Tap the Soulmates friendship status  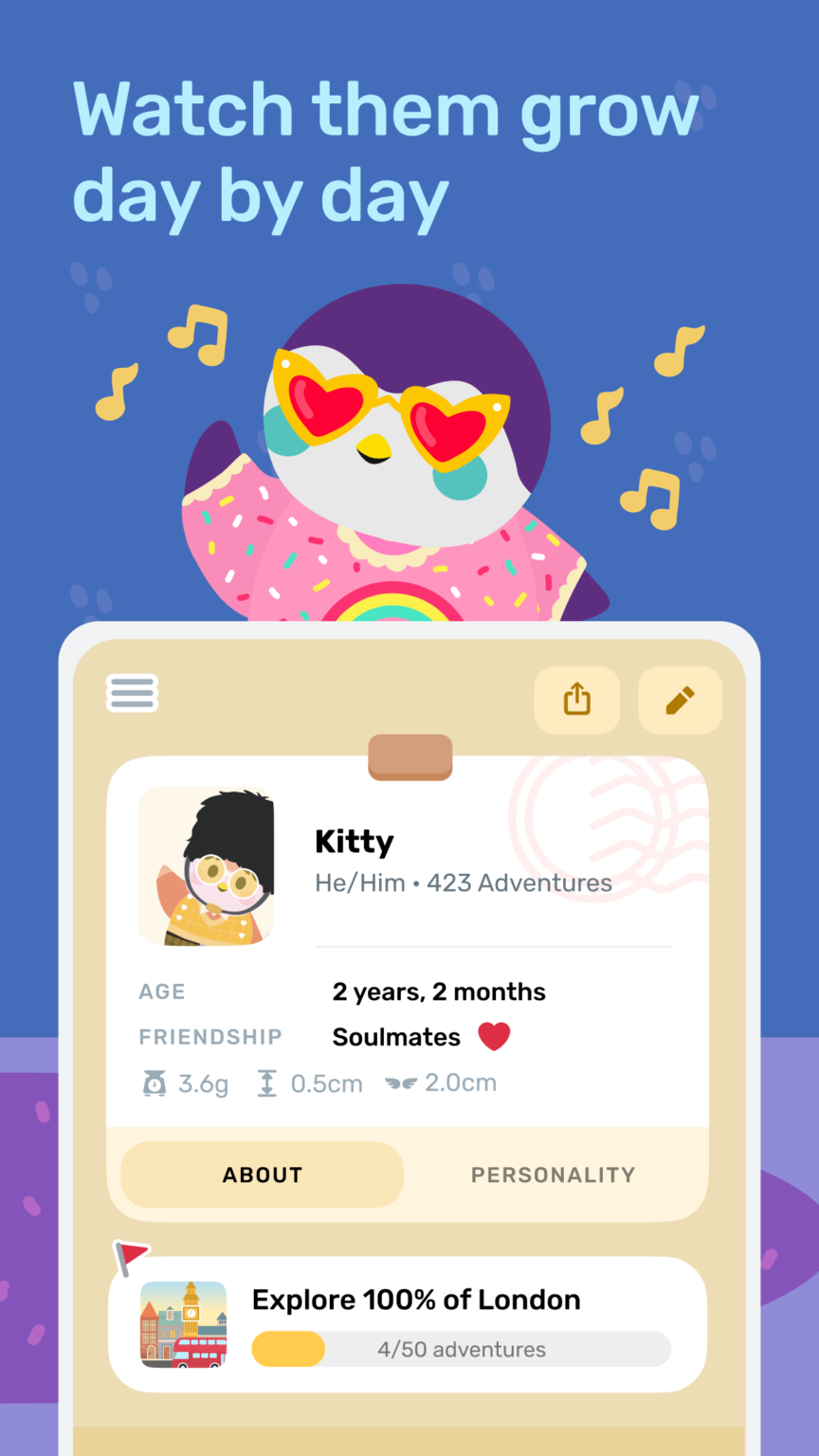(x=395, y=1036)
